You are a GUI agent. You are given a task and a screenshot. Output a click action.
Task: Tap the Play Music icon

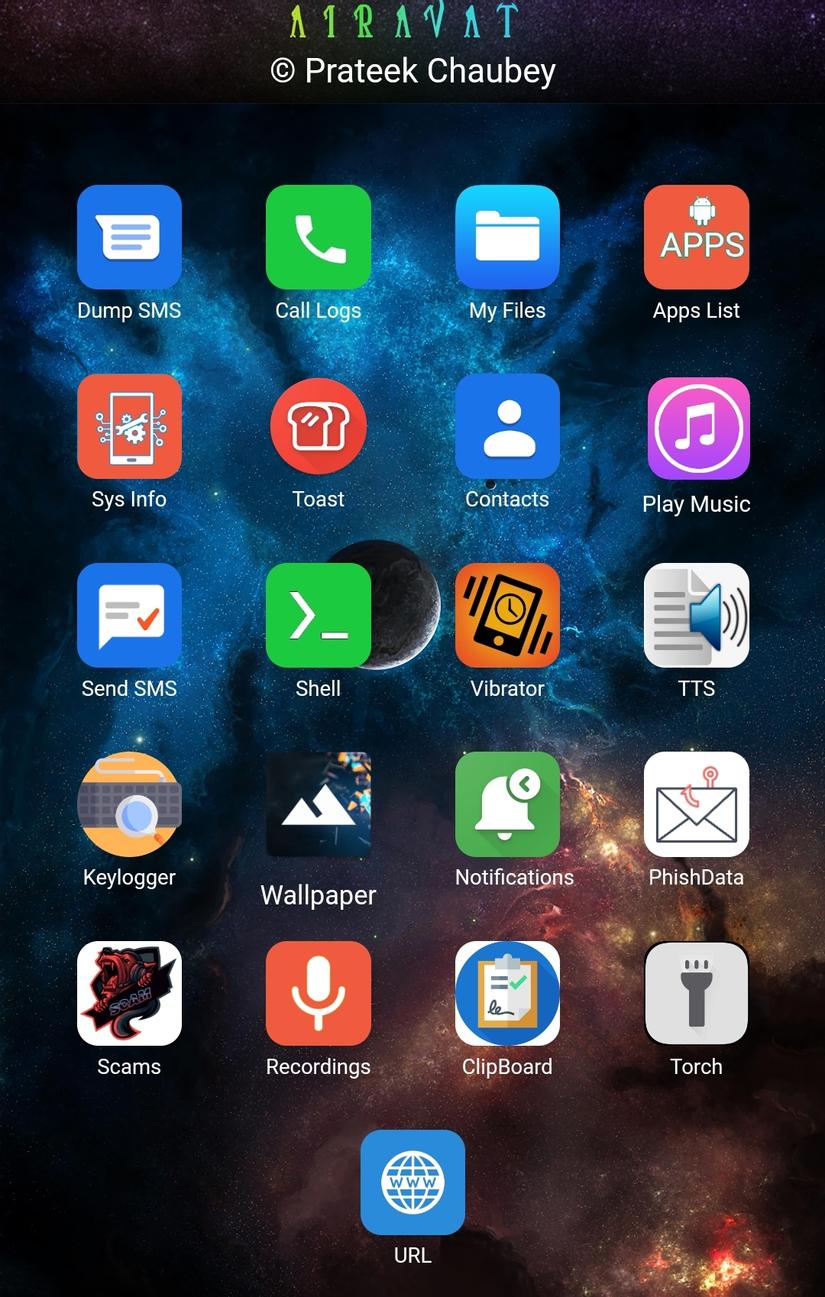coord(696,428)
